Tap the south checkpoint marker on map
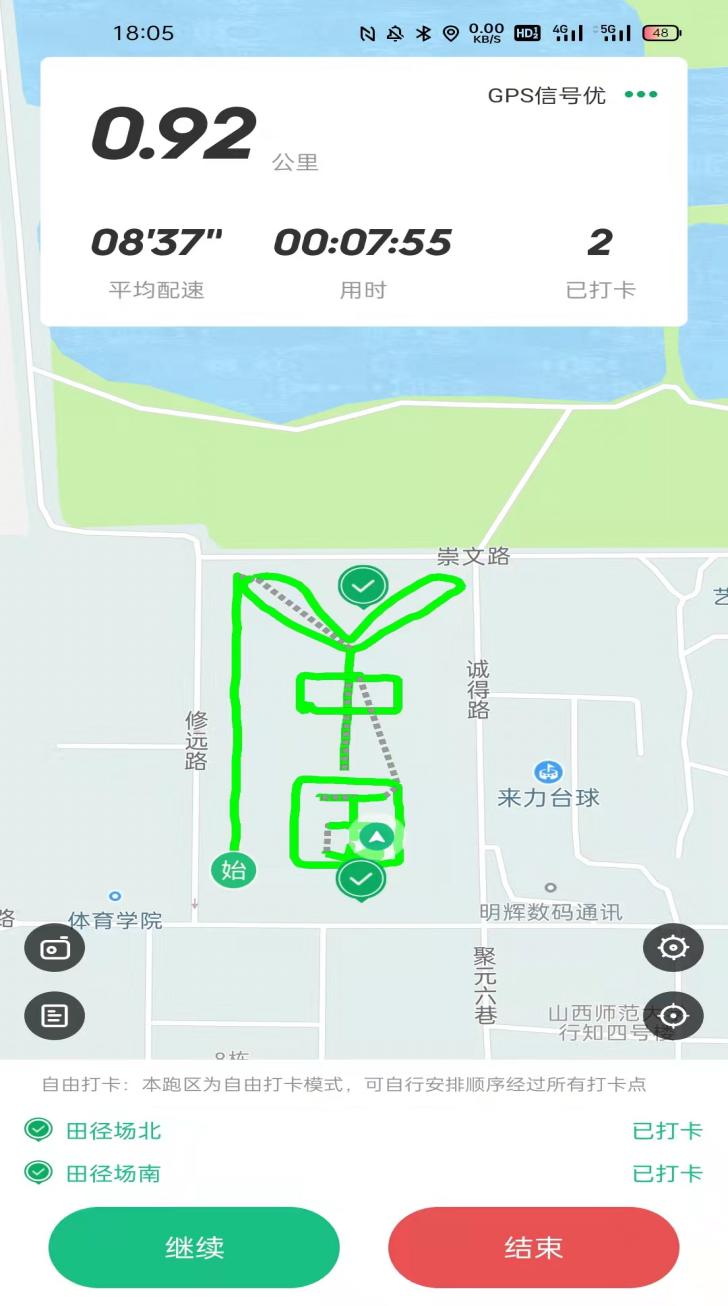The image size is (728, 1306). pos(361,880)
